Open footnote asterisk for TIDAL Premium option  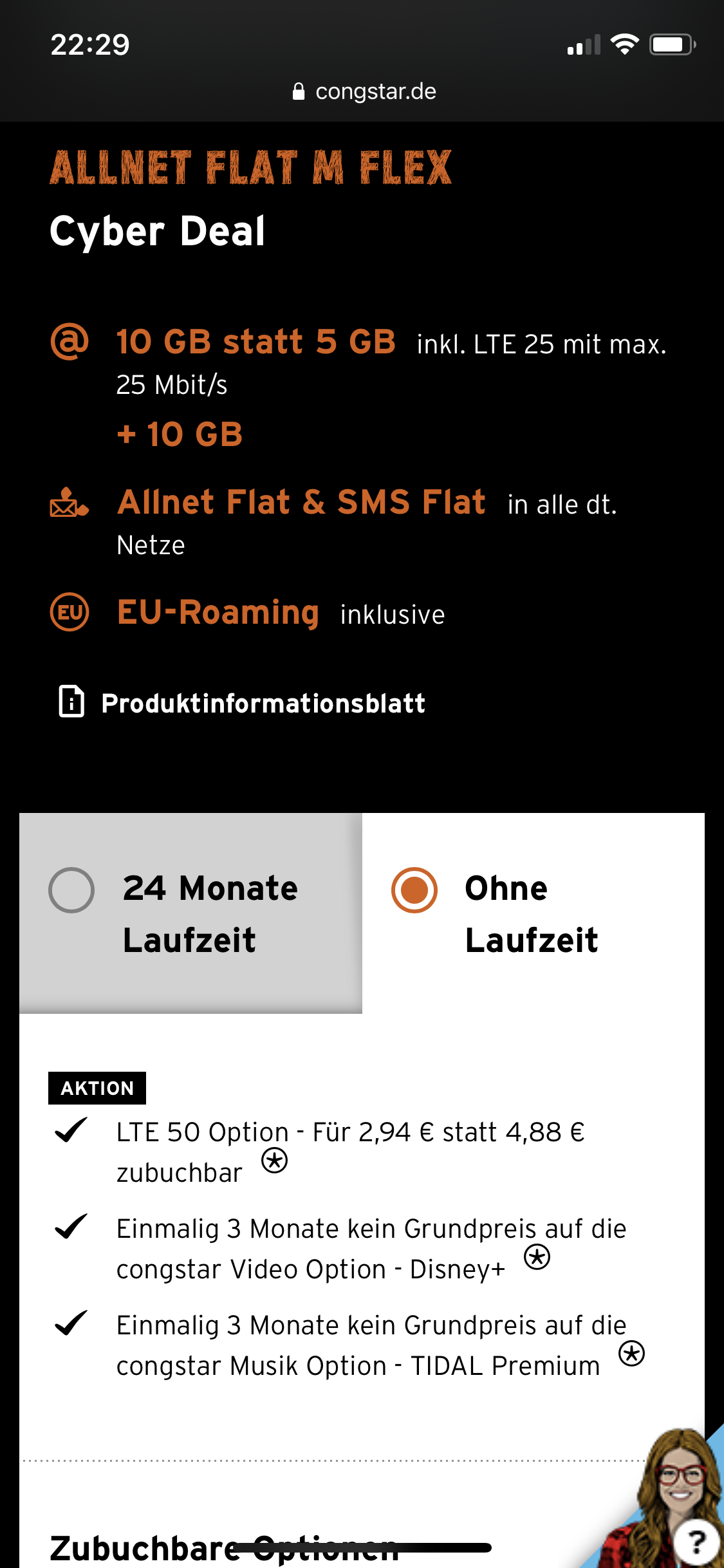631,1353
